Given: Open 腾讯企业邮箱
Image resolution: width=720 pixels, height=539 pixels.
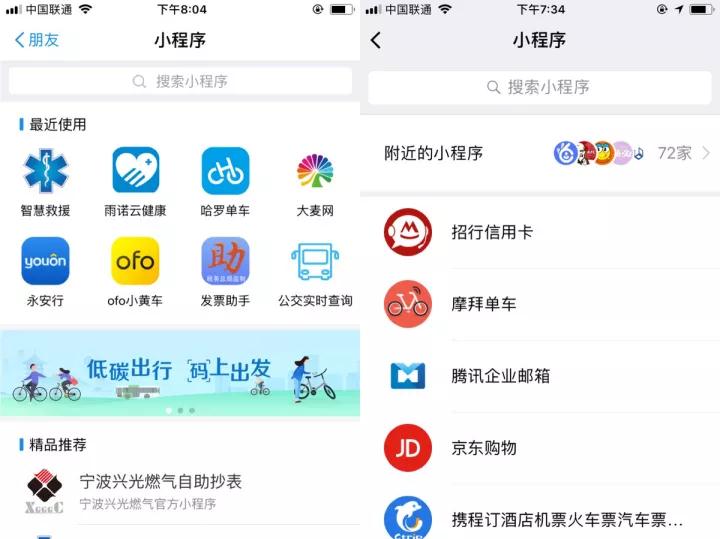Looking at the screenshot, I should pos(540,376).
